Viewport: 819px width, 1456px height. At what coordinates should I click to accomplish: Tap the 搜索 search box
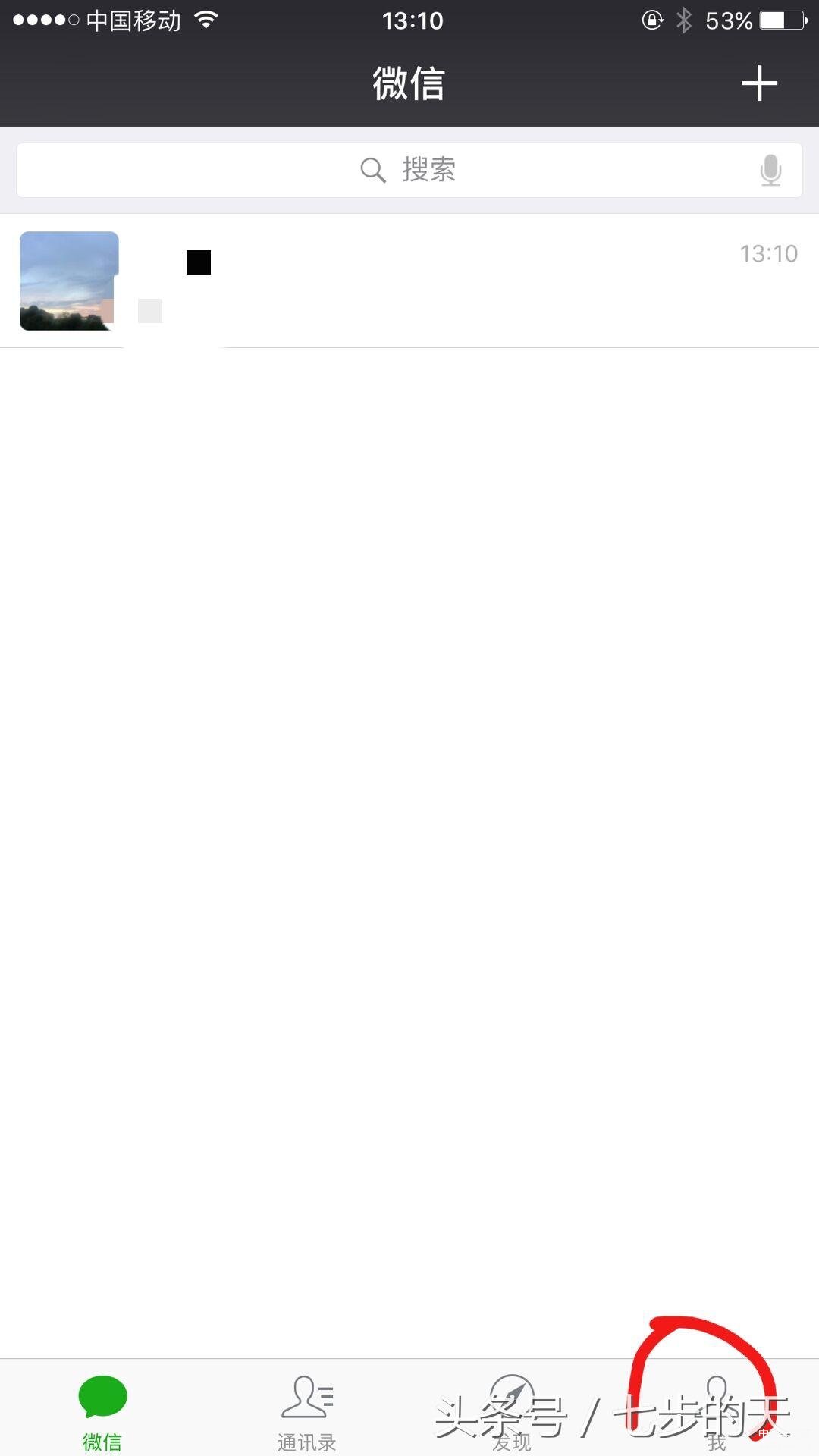tap(409, 170)
